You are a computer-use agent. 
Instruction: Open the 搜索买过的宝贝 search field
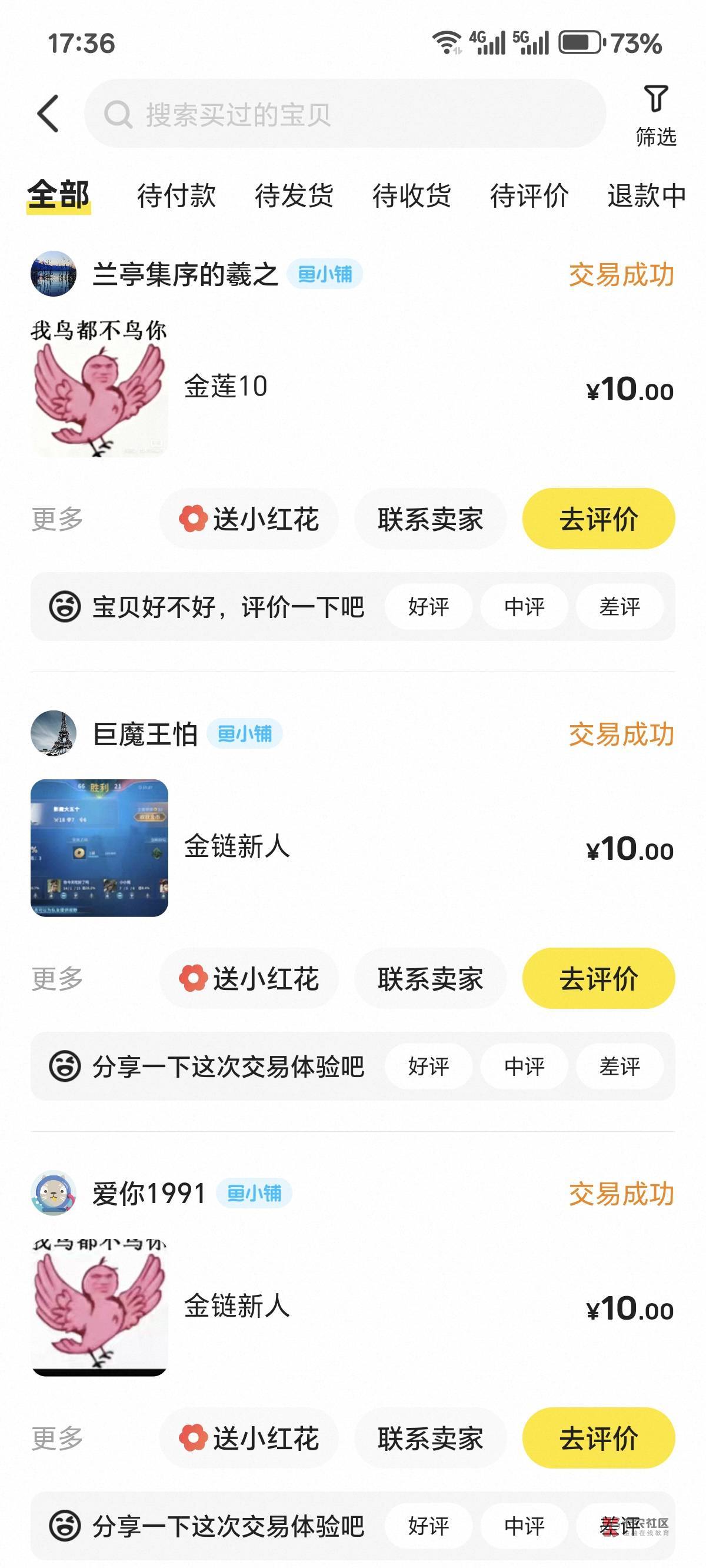345,114
